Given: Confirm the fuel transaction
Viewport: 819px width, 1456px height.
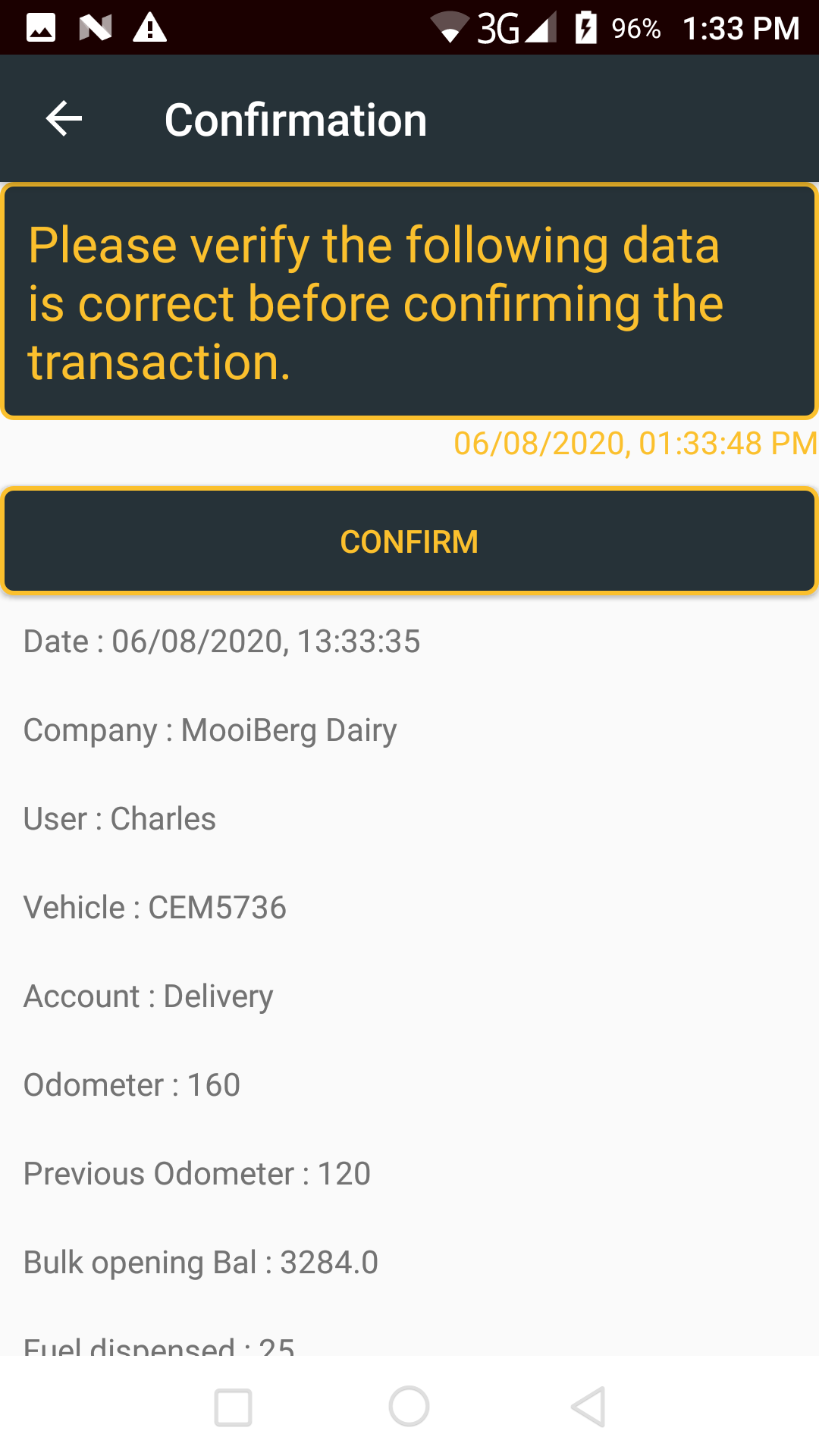Looking at the screenshot, I should 409,541.
